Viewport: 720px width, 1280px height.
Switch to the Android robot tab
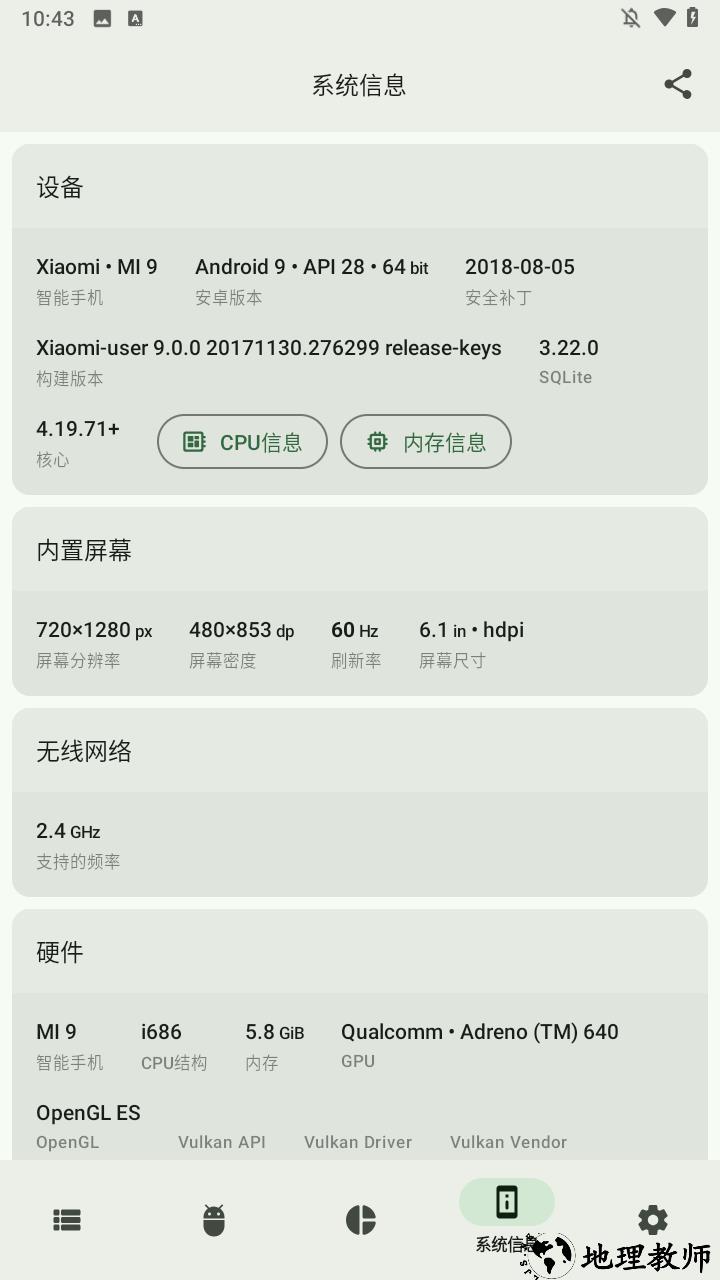pos(214,1219)
